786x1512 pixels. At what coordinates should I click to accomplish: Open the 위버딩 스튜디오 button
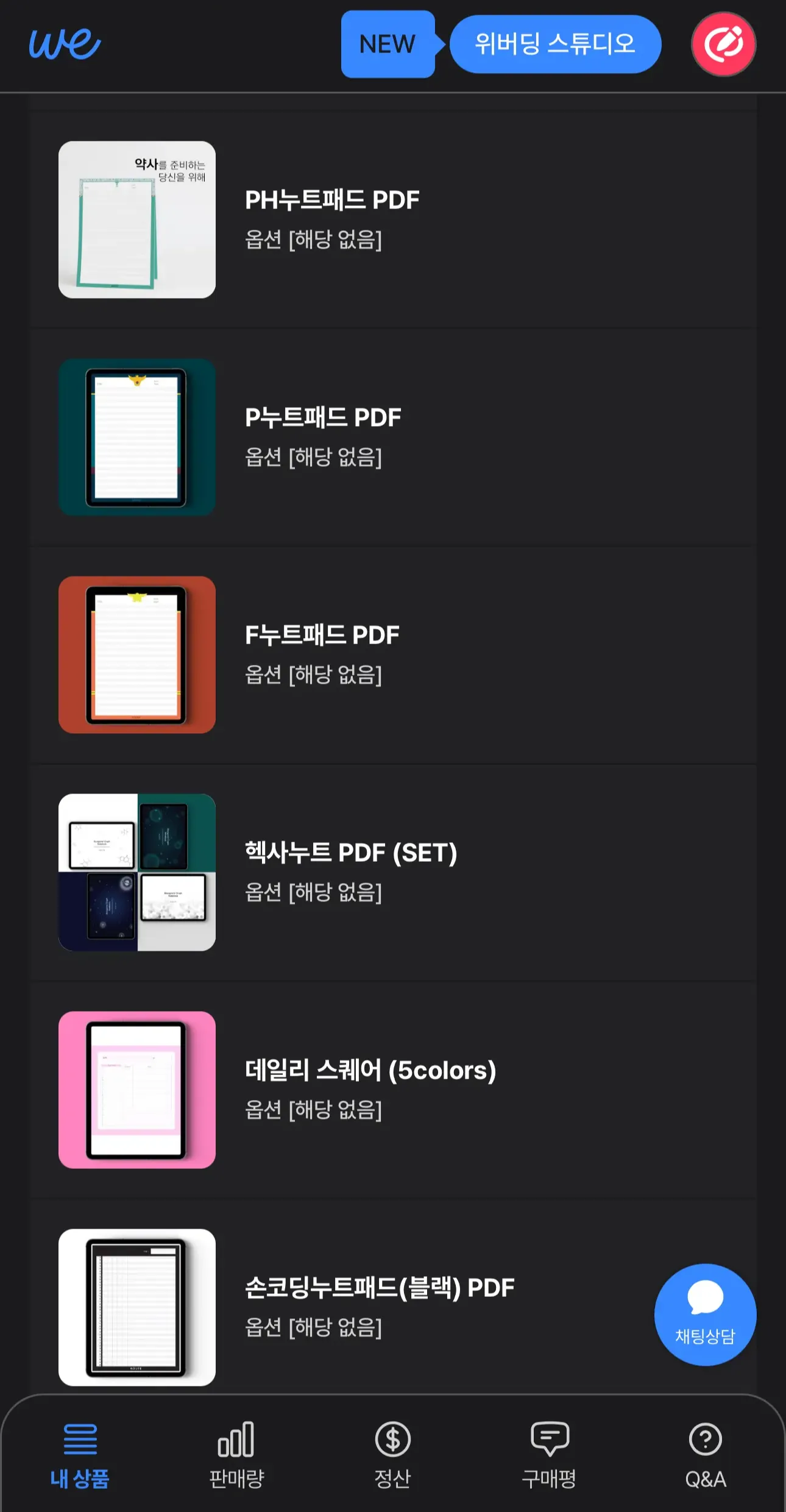point(554,44)
